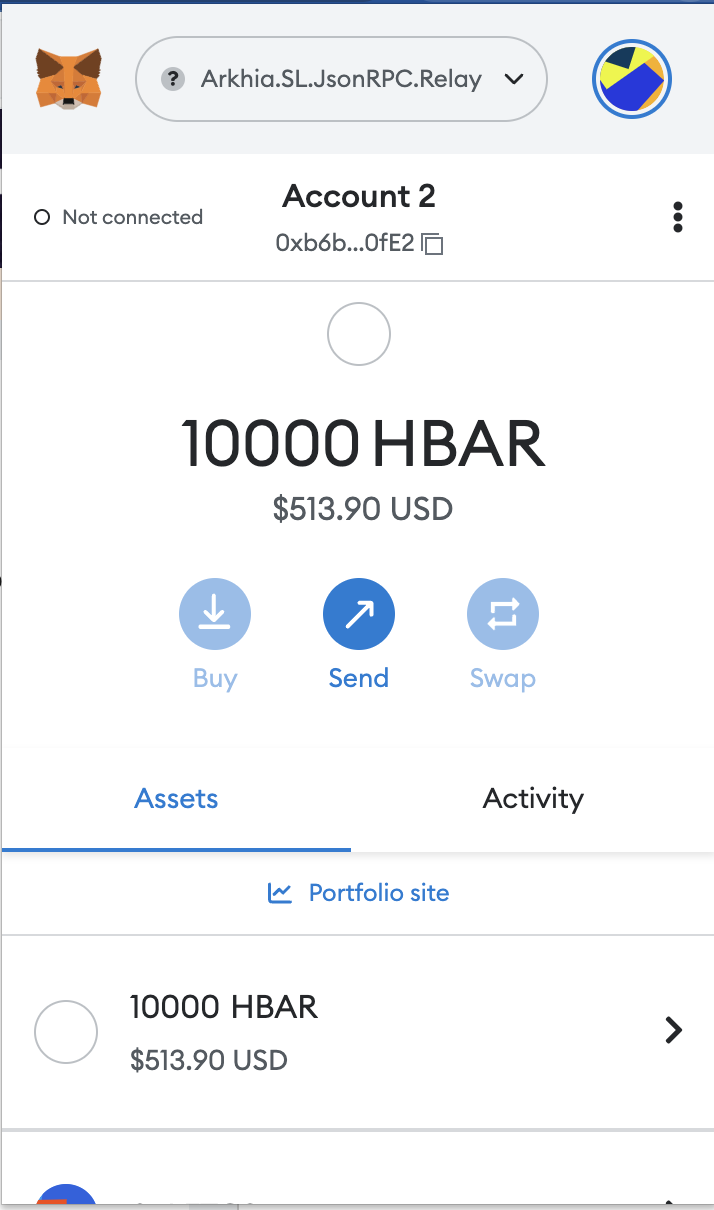Tap the Not connected status

coord(118,217)
